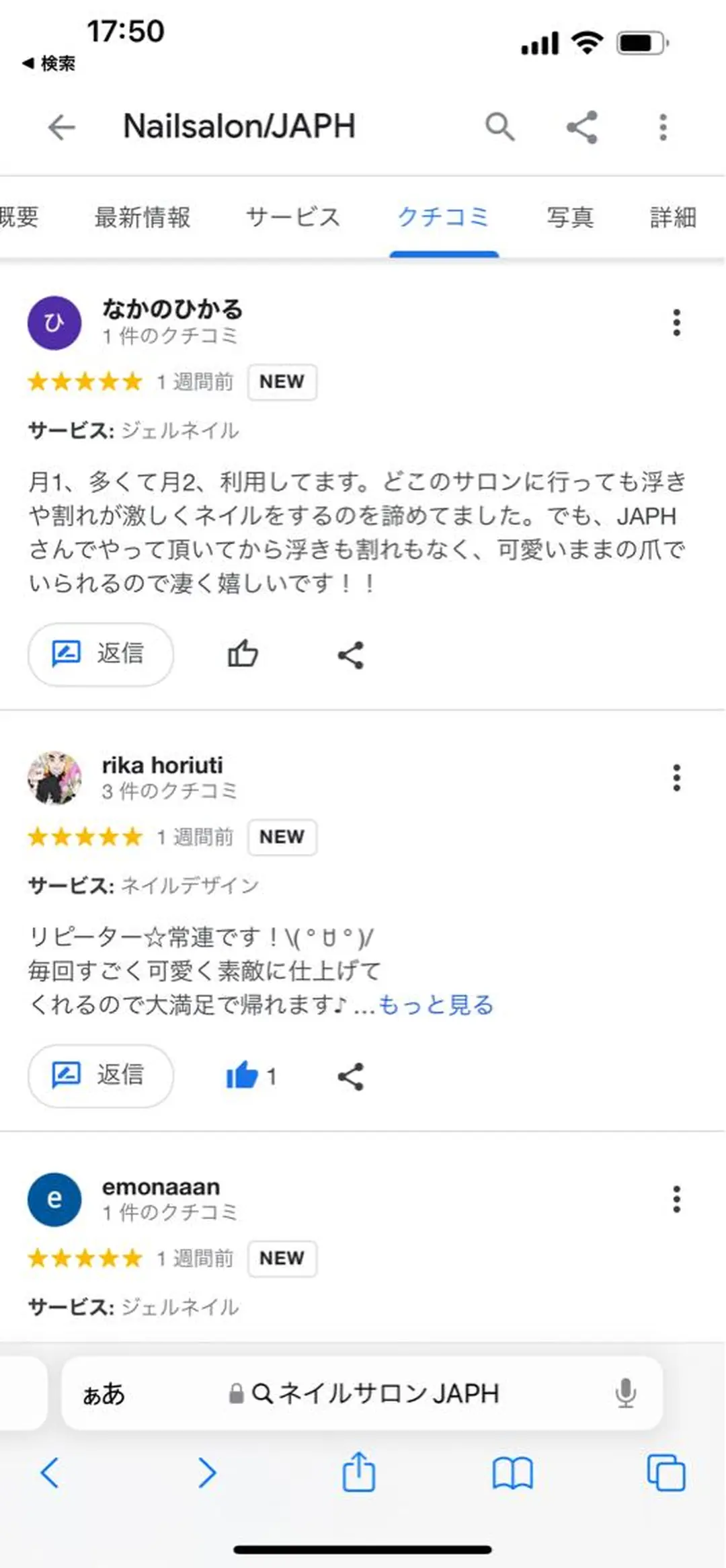Image resolution: width=726 pixels, height=1568 pixels.
Task: Go back using the arrow near Nailsalon/JAPH
Action: pos(60,127)
